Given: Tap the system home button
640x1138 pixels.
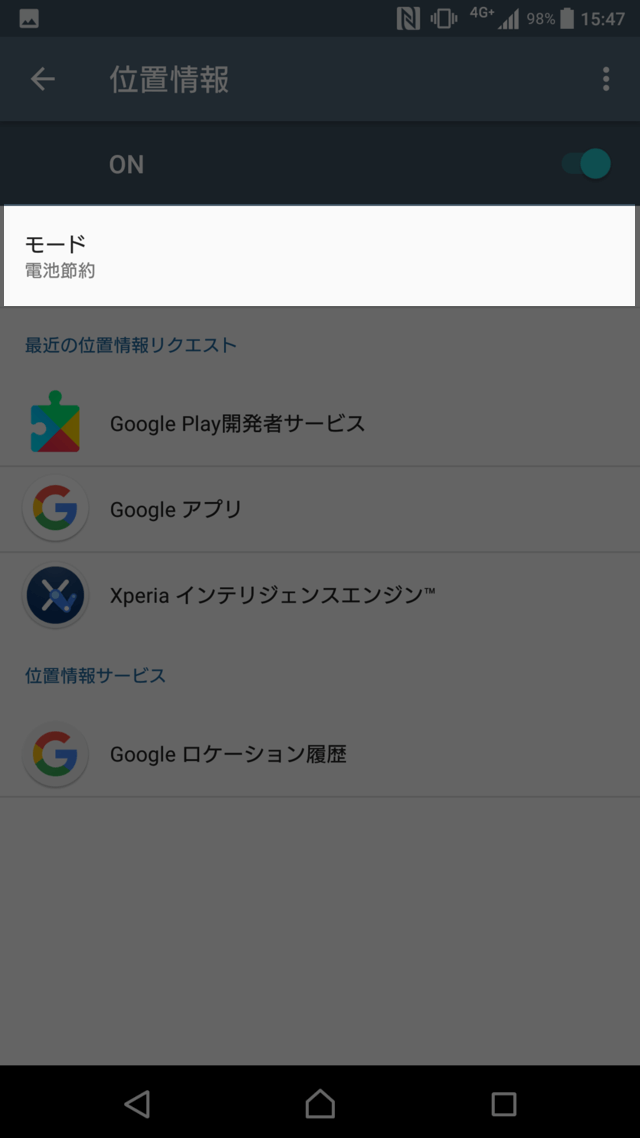Looking at the screenshot, I should point(320,1103).
